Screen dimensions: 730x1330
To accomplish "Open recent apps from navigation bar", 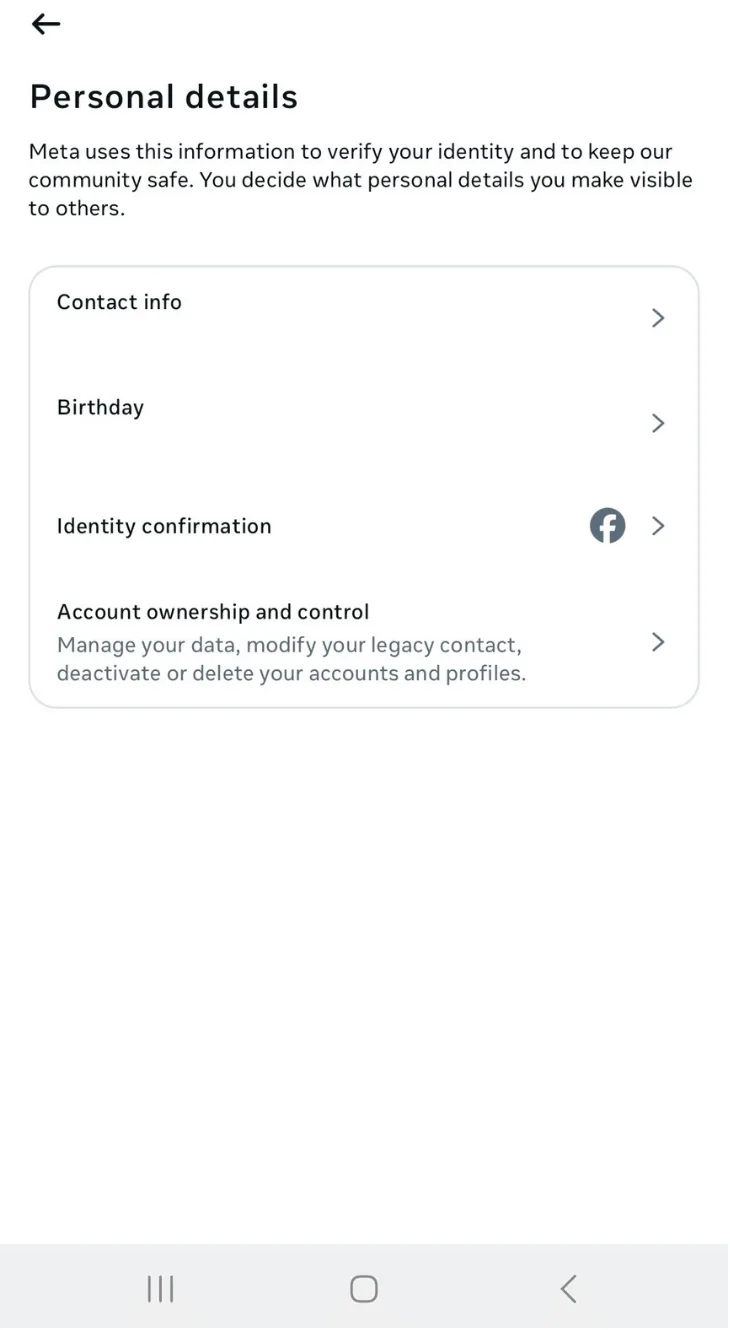I will 160,1288.
